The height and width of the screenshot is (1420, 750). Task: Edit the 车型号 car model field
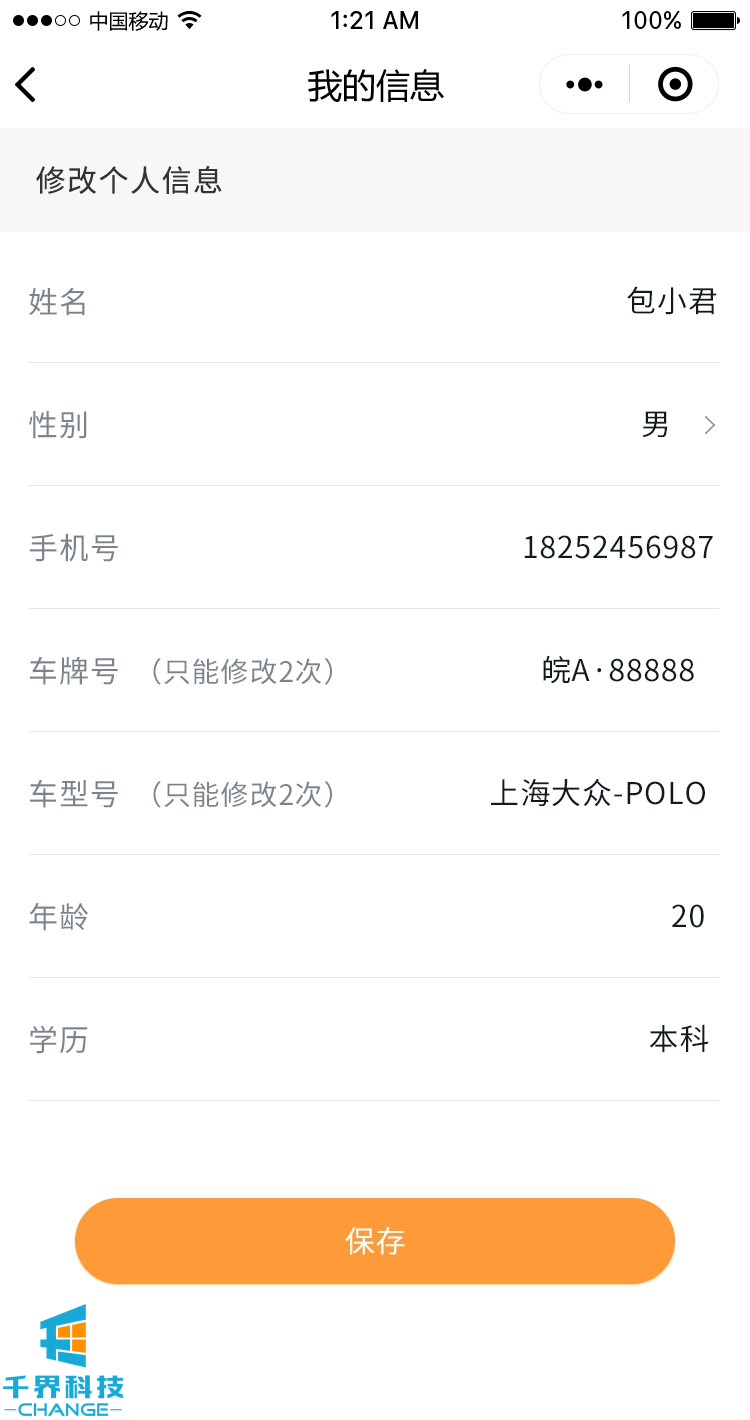pyautogui.click(x=598, y=794)
